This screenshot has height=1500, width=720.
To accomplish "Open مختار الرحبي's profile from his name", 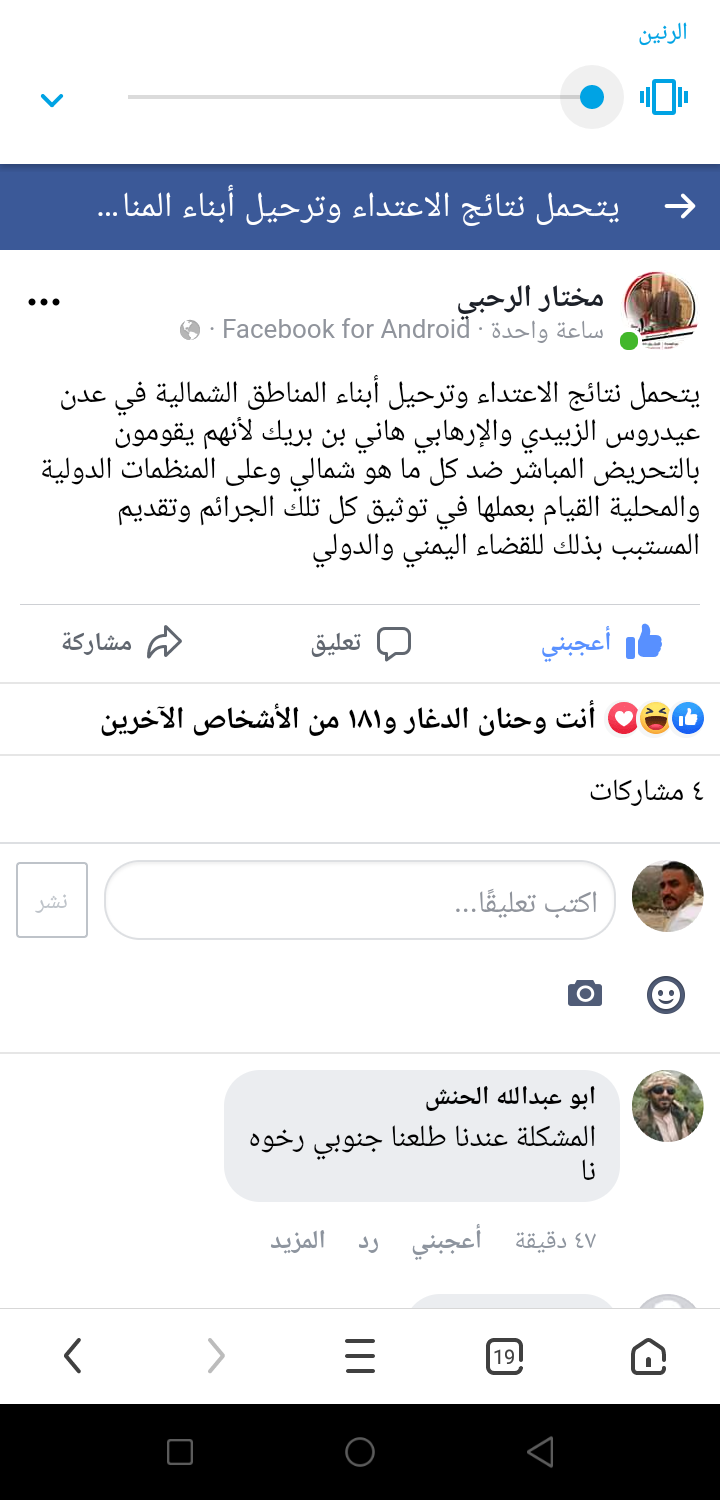I will click(x=531, y=298).
